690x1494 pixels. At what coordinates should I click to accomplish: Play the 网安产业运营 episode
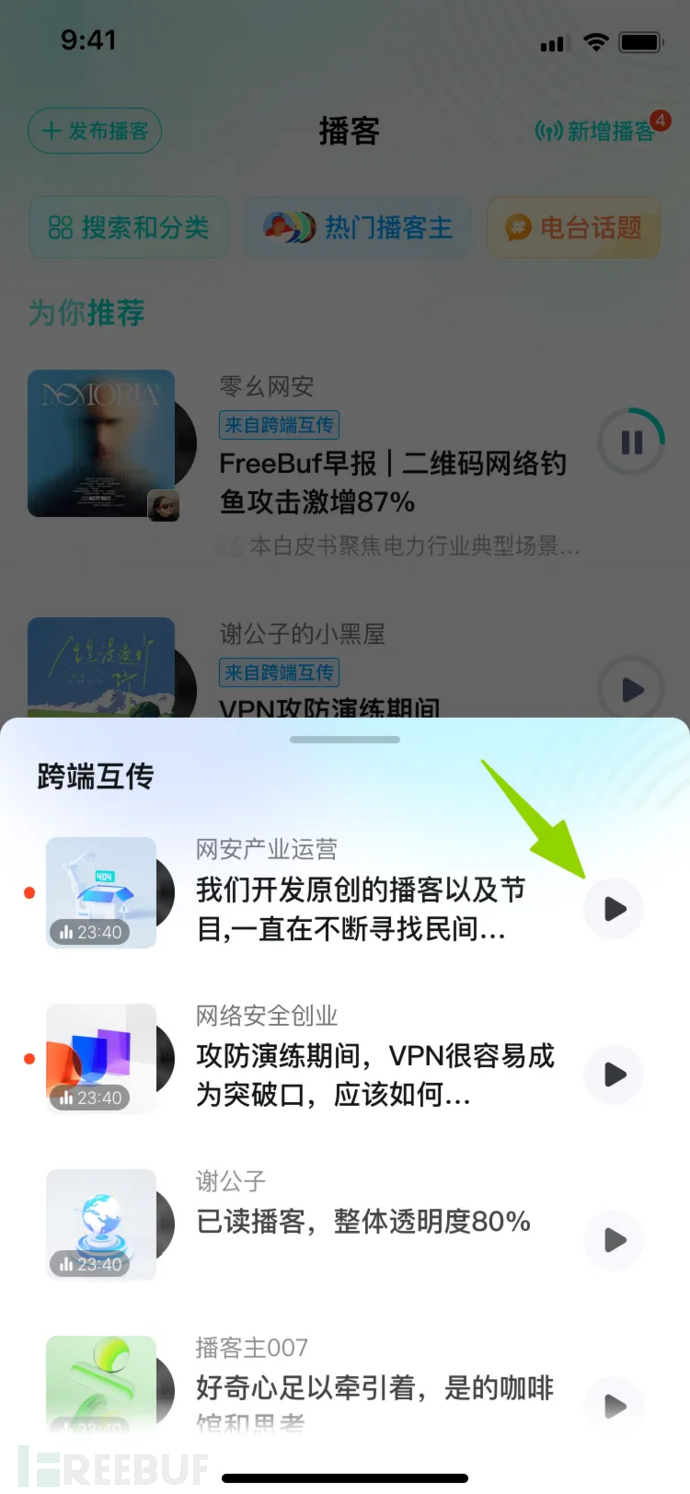[613, 908]
